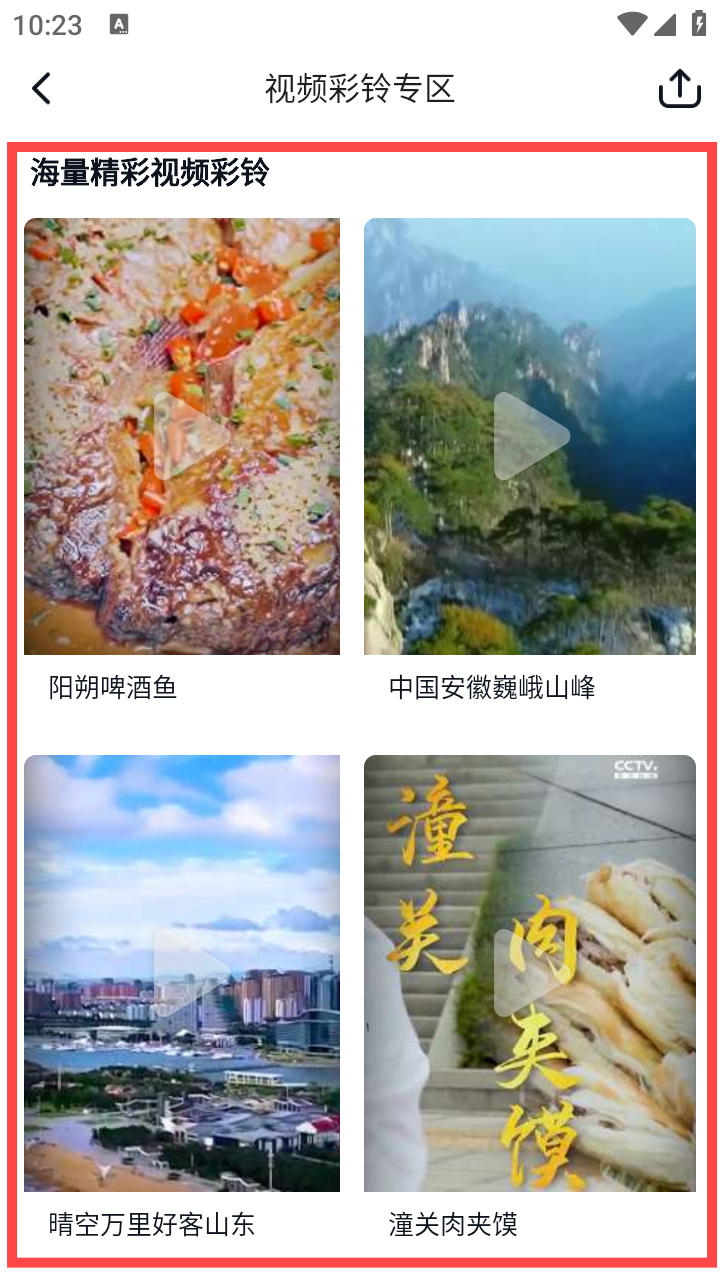
Task: Open the 中国安徽巍峨山峰 video
Action: [530, 436]
